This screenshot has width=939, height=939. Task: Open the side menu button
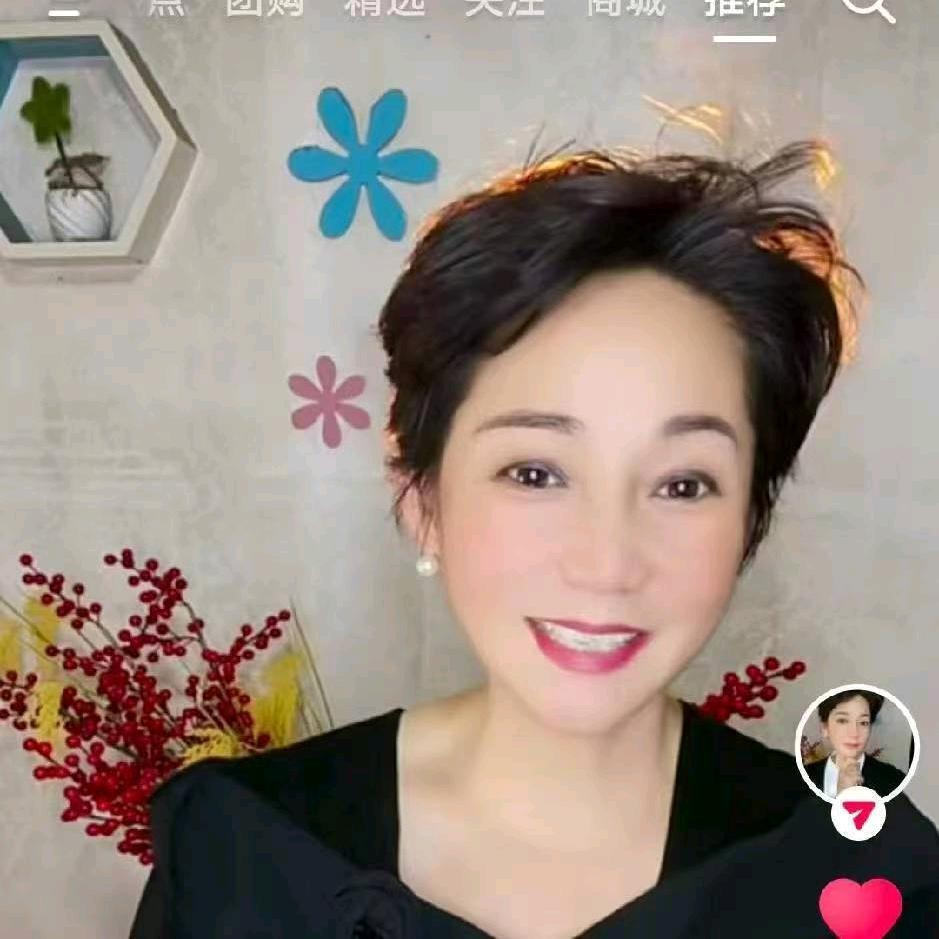[64, 8]
